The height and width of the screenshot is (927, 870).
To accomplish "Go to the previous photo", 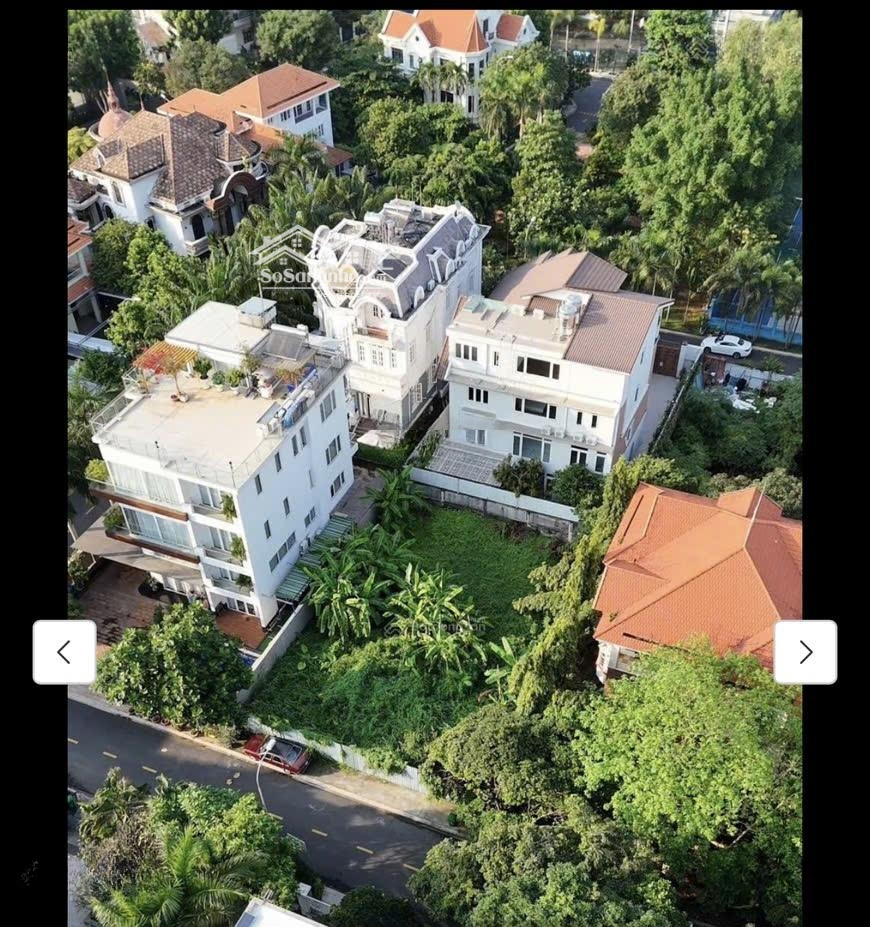I will [x=64, y=652].
